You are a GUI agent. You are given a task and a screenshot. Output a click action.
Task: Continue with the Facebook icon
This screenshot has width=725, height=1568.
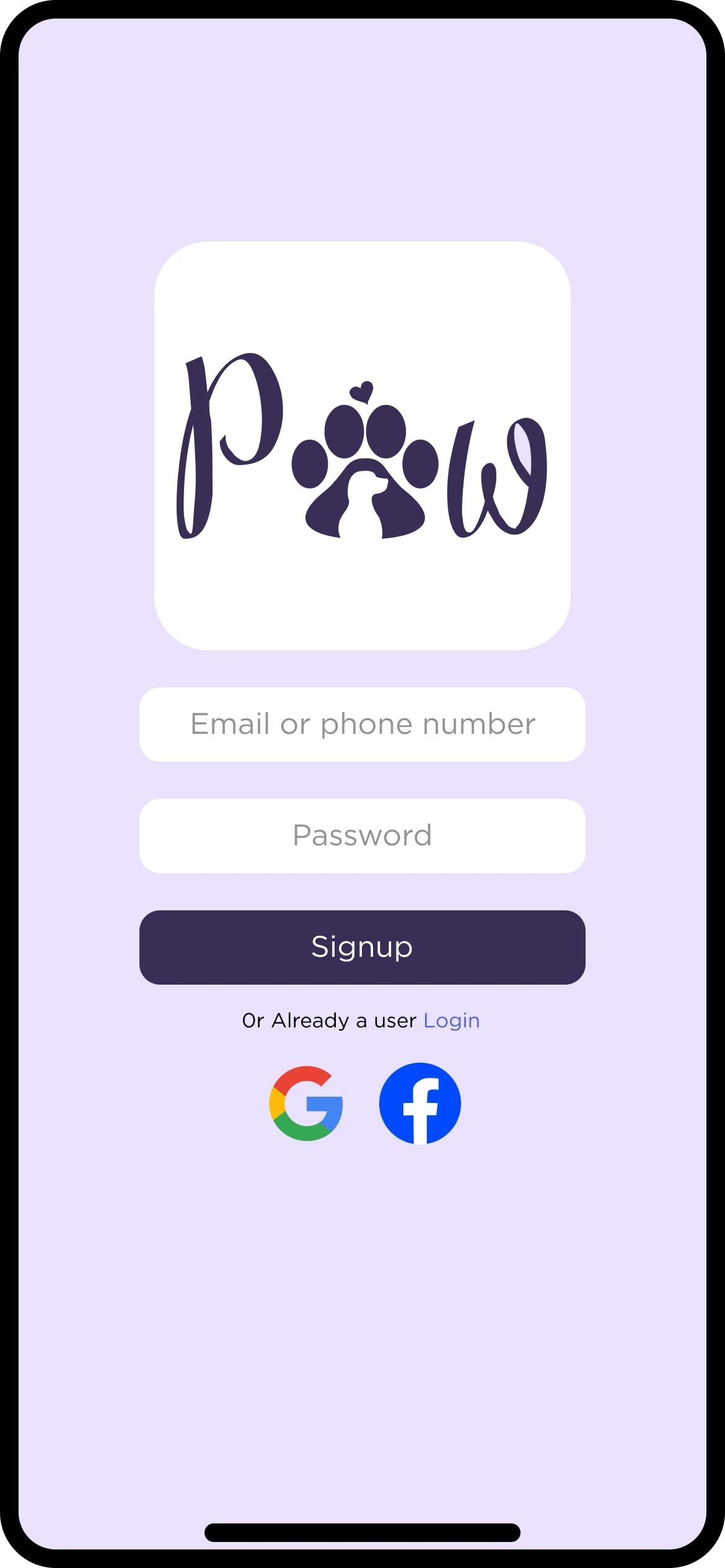420,1103
